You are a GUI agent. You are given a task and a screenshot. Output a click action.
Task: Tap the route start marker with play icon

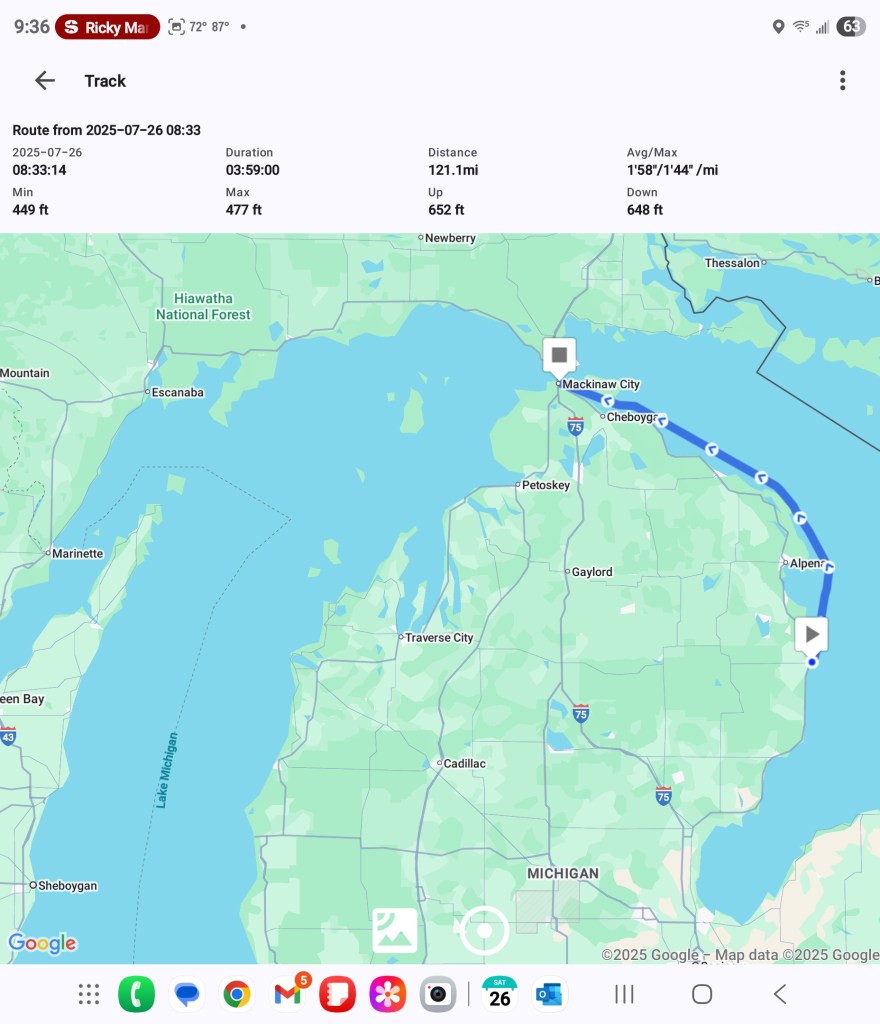coord(812,634)
